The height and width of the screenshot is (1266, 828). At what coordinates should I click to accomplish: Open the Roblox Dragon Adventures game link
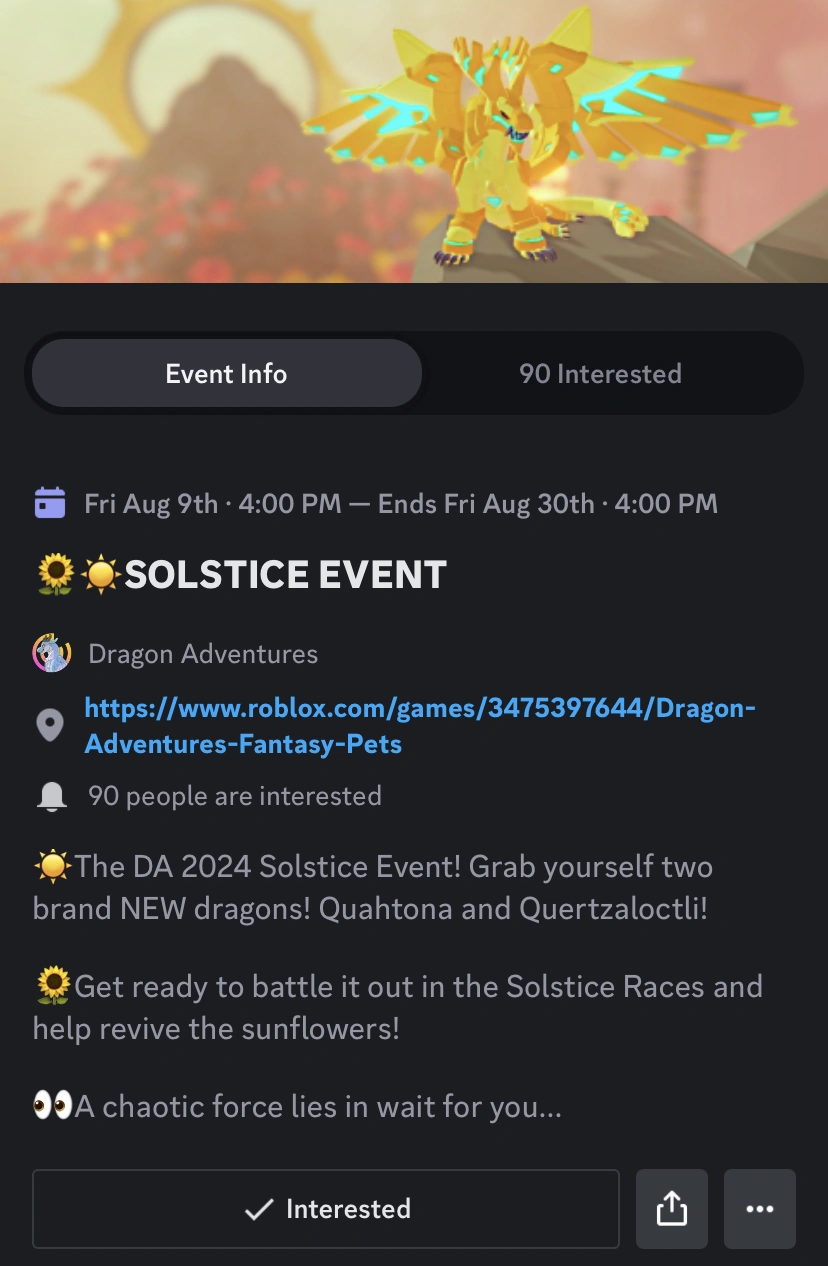click(417, 725)
